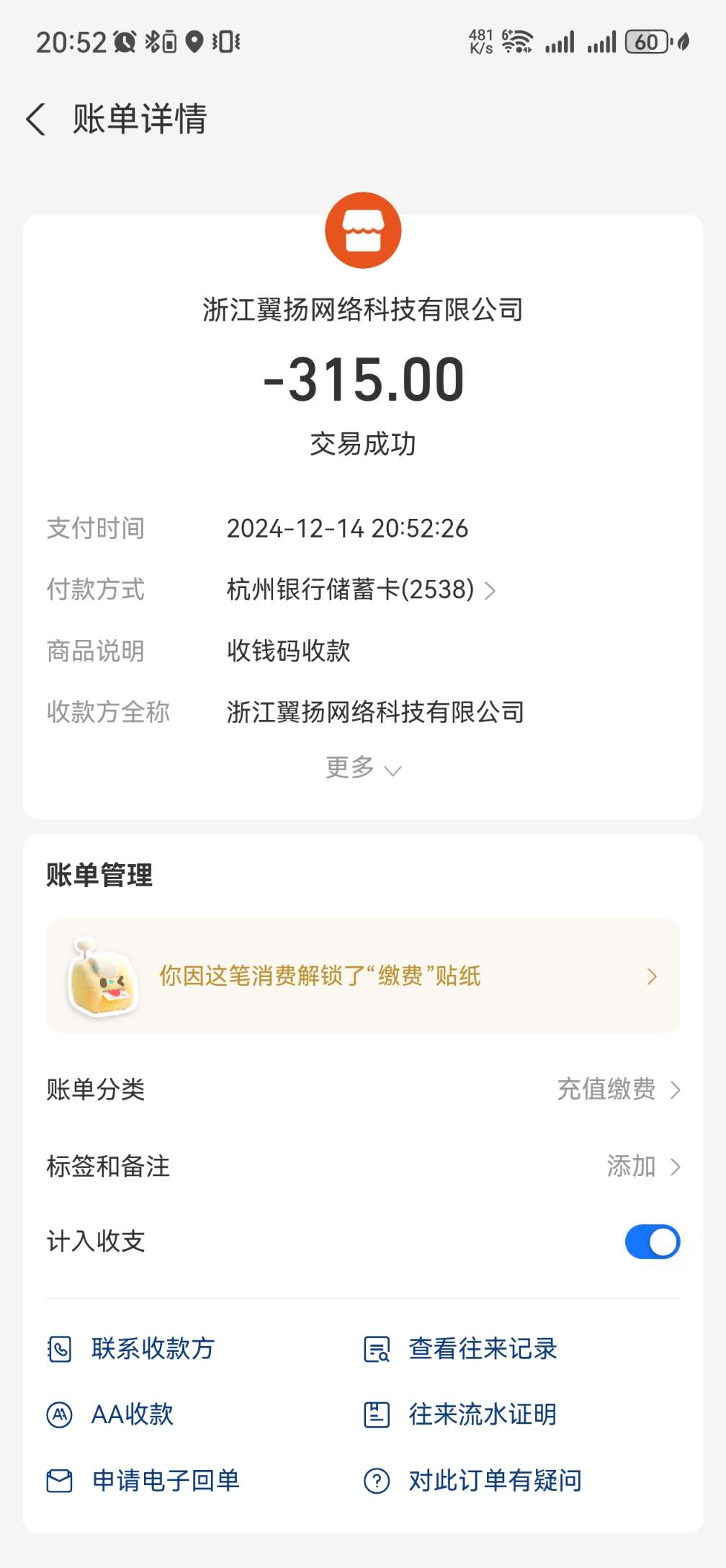Go back from bill details page
726x1568 pixels.
coord(36,119)
